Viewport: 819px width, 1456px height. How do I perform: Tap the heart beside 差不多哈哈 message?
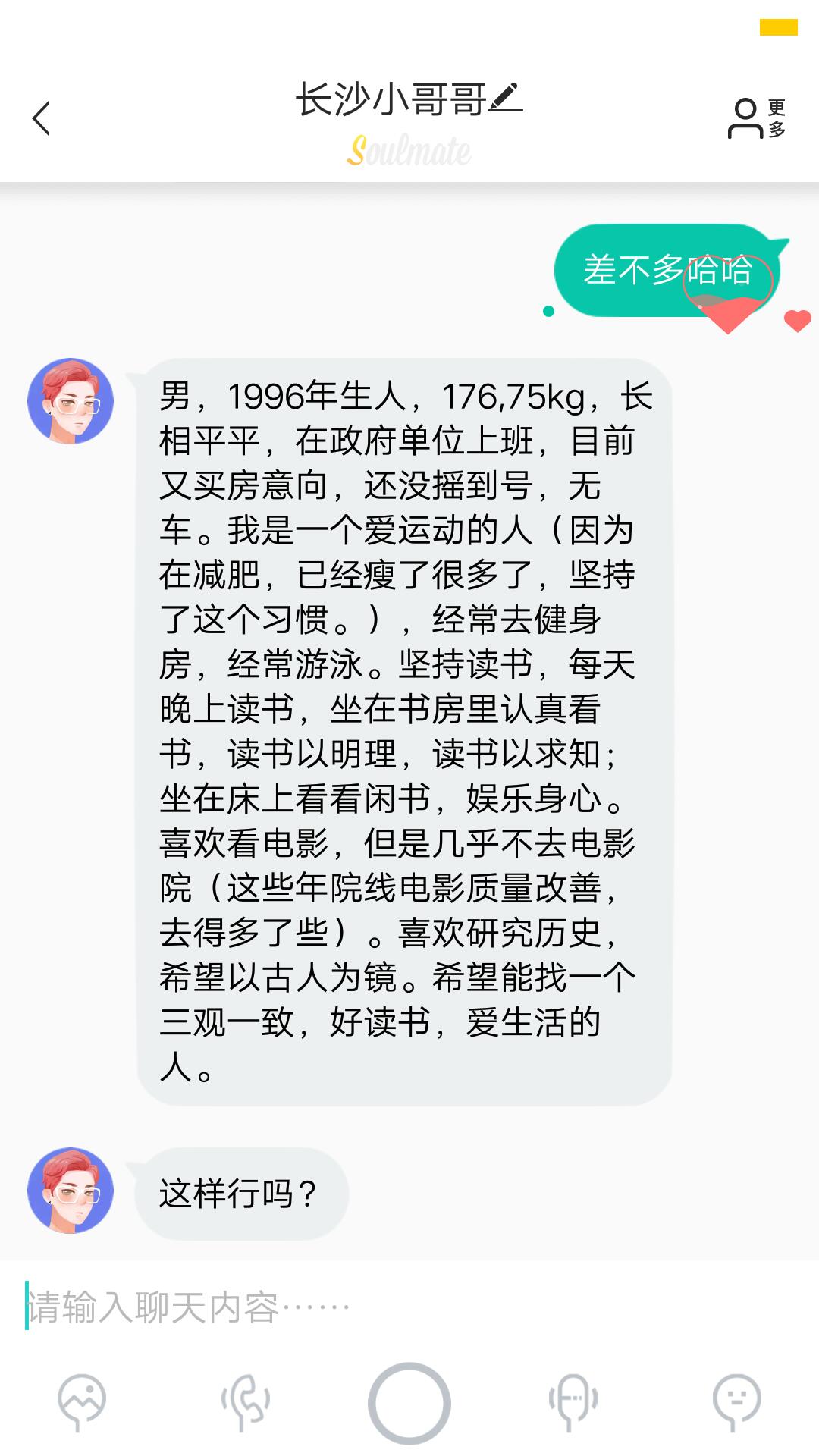797,321
